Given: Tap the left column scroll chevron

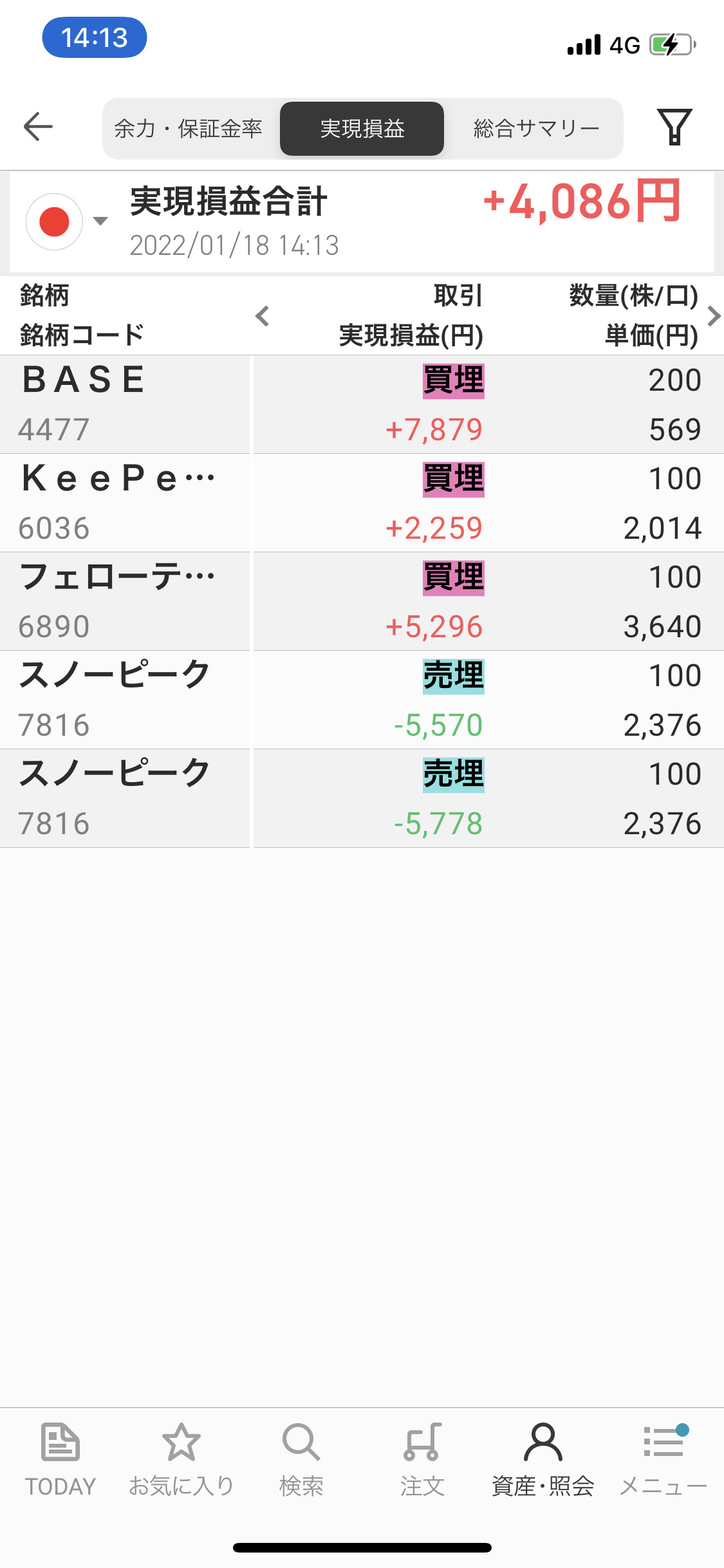Looking at the screenshot, I should (x=263, y=316).
